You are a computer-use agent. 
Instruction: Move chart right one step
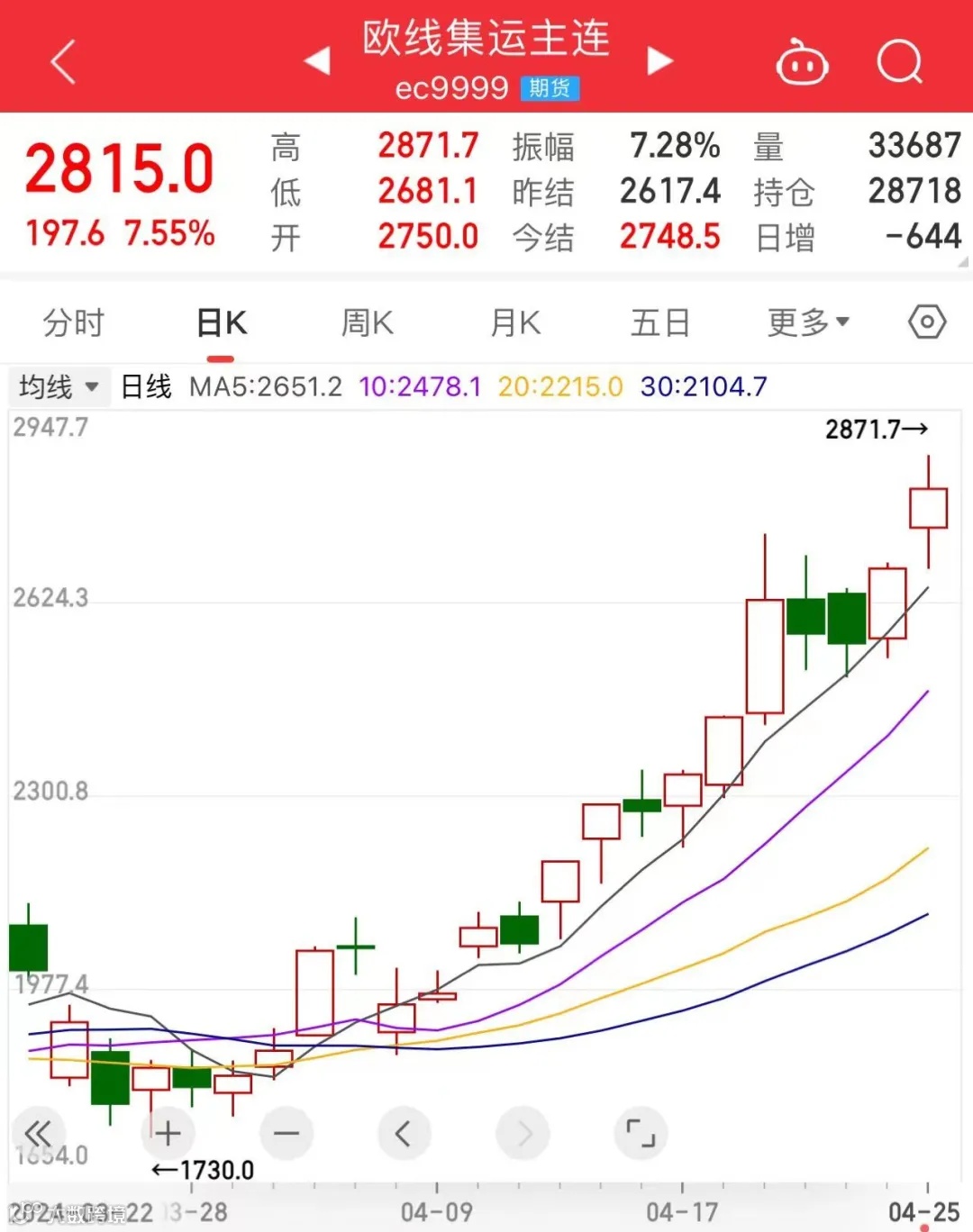523,1132
